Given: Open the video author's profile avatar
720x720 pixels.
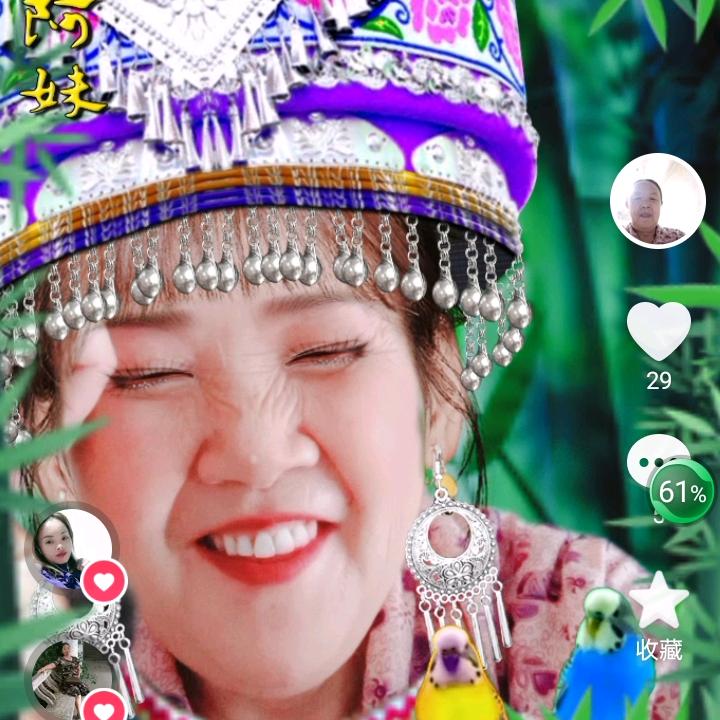Looking at the screenshot, I should coord(657,200).
